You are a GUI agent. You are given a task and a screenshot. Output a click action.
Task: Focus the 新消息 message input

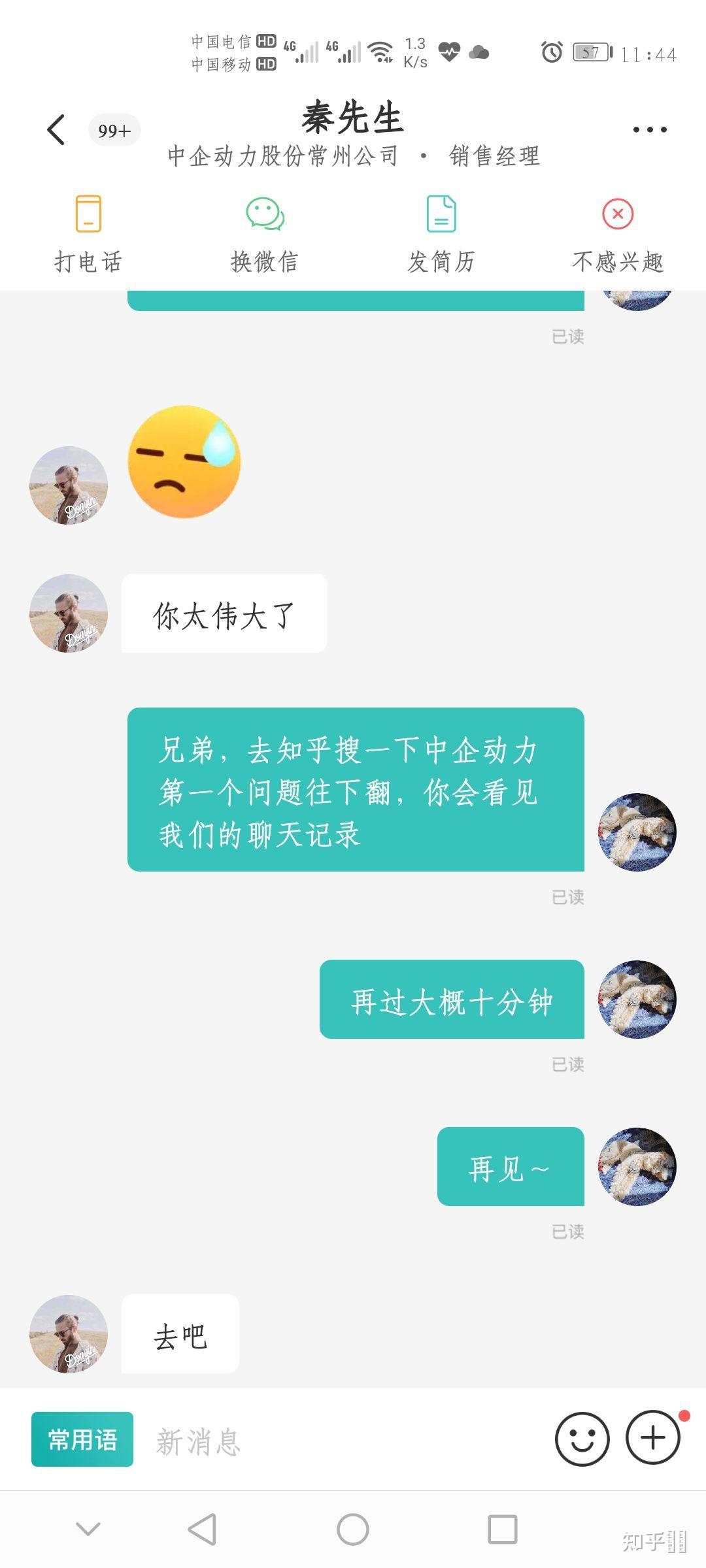point(340,1441)
